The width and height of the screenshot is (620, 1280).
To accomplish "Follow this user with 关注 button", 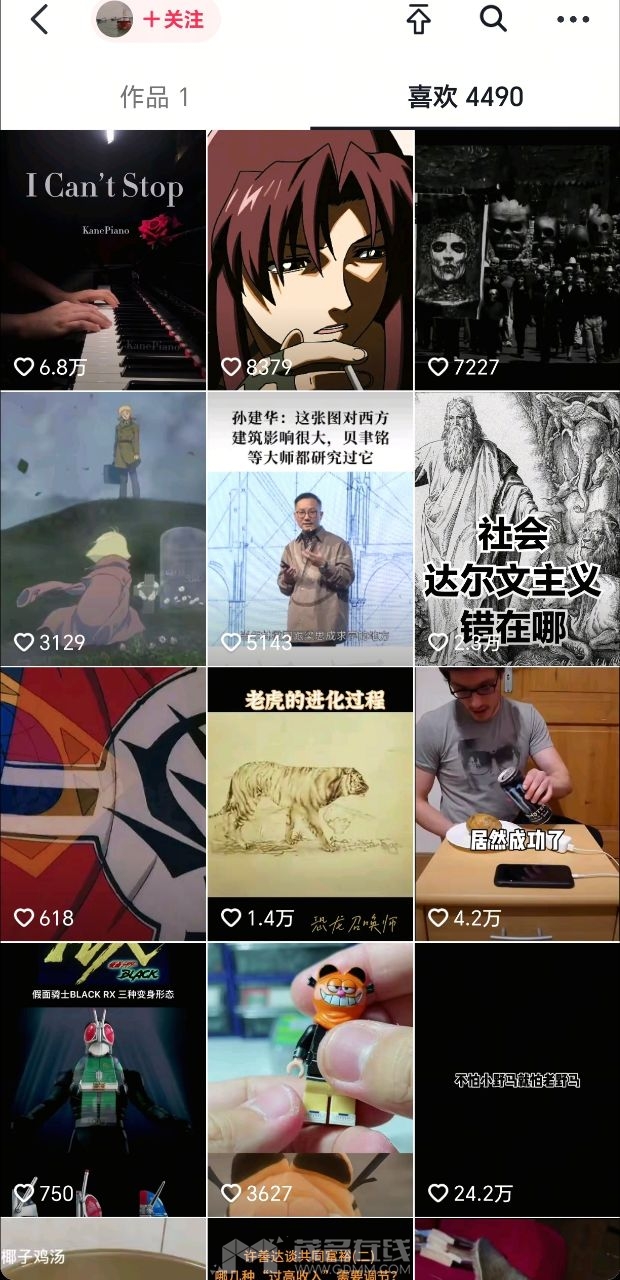I will (x=172, y=20).
